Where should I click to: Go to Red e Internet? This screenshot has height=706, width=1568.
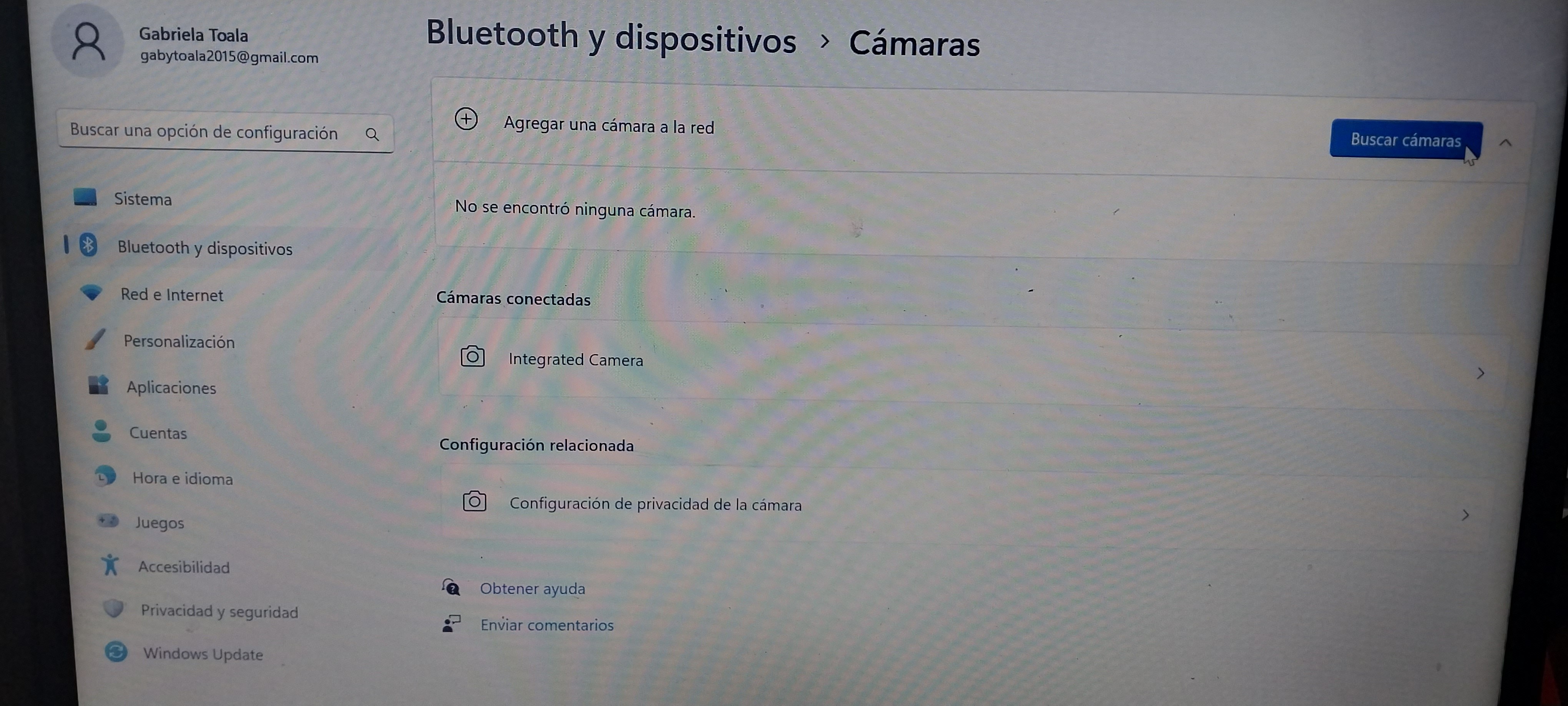click(172, 295)
